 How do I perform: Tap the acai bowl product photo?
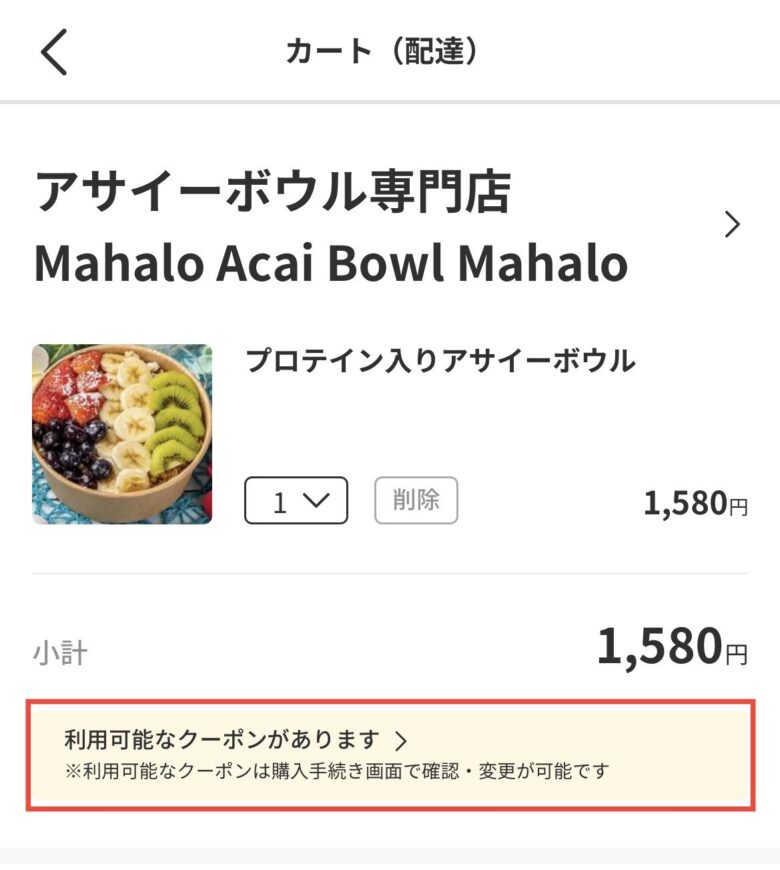point(122,435)
